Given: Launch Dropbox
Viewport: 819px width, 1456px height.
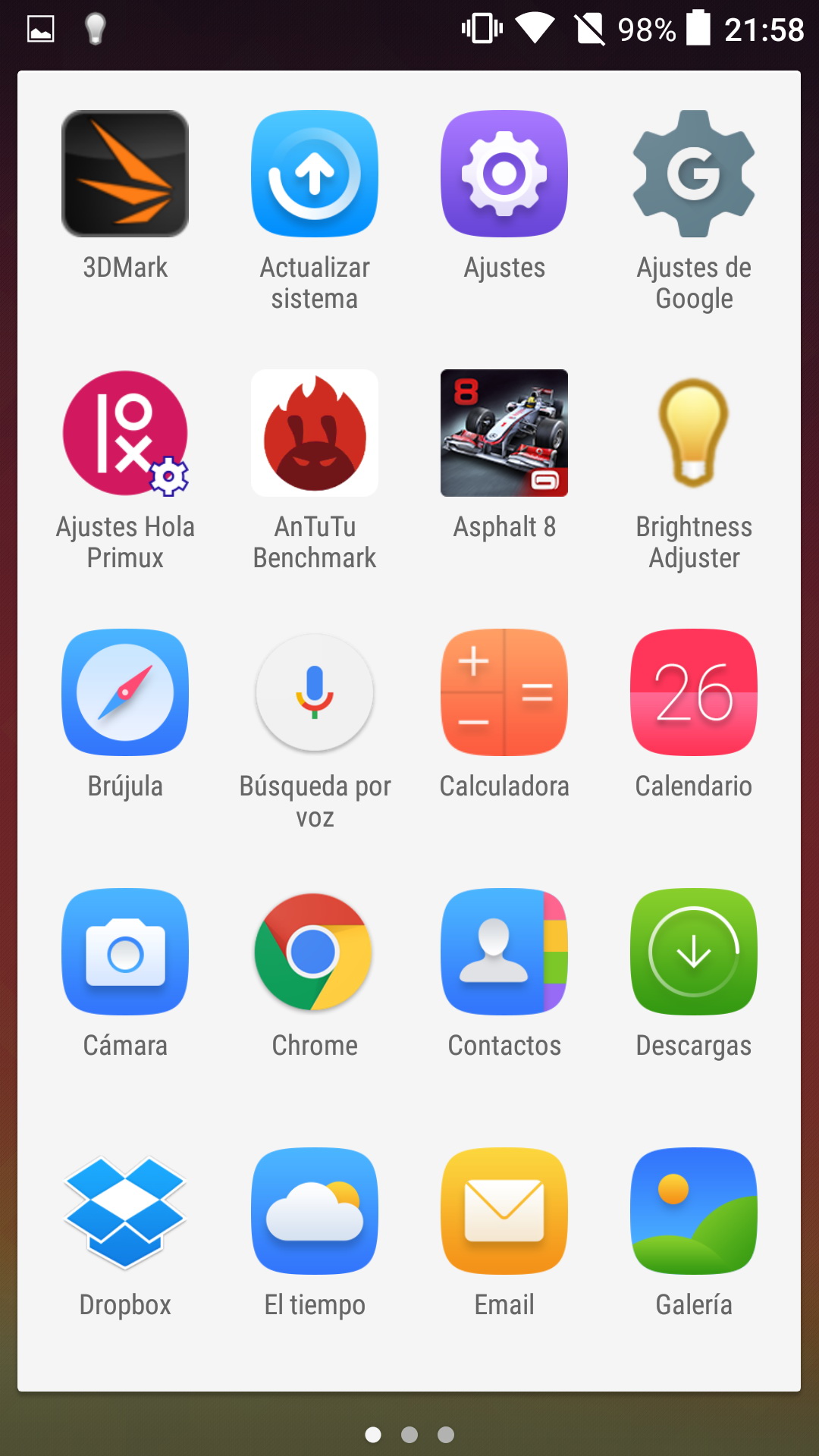Looking at the screenshot, I should 125,1211.
